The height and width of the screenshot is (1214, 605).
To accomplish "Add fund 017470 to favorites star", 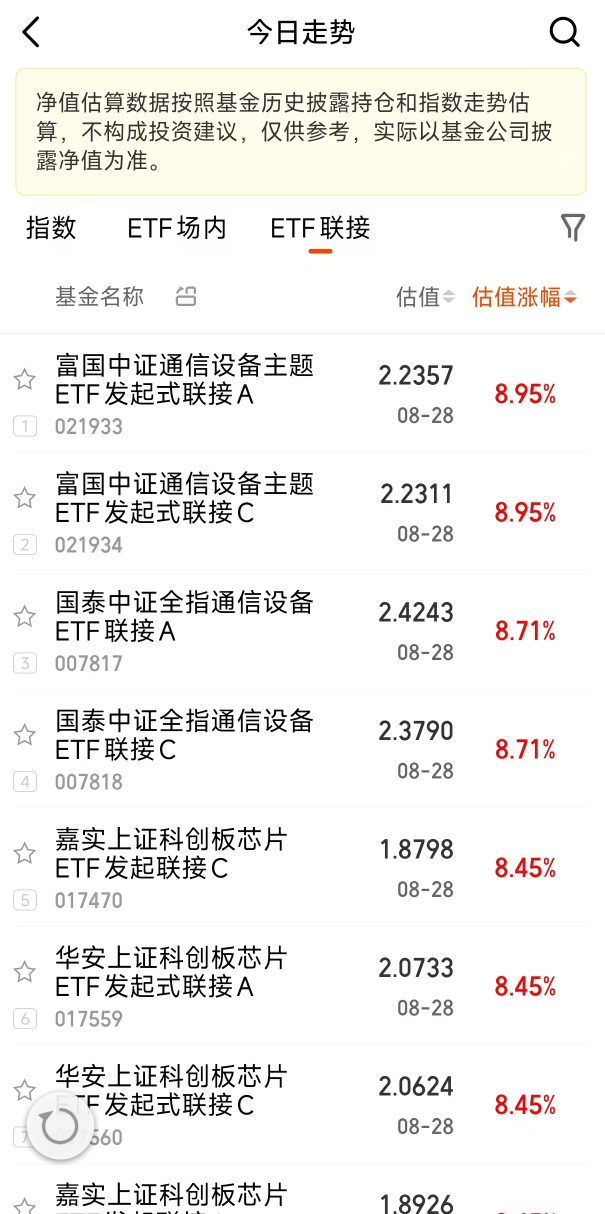I will (x=24, y=853).
